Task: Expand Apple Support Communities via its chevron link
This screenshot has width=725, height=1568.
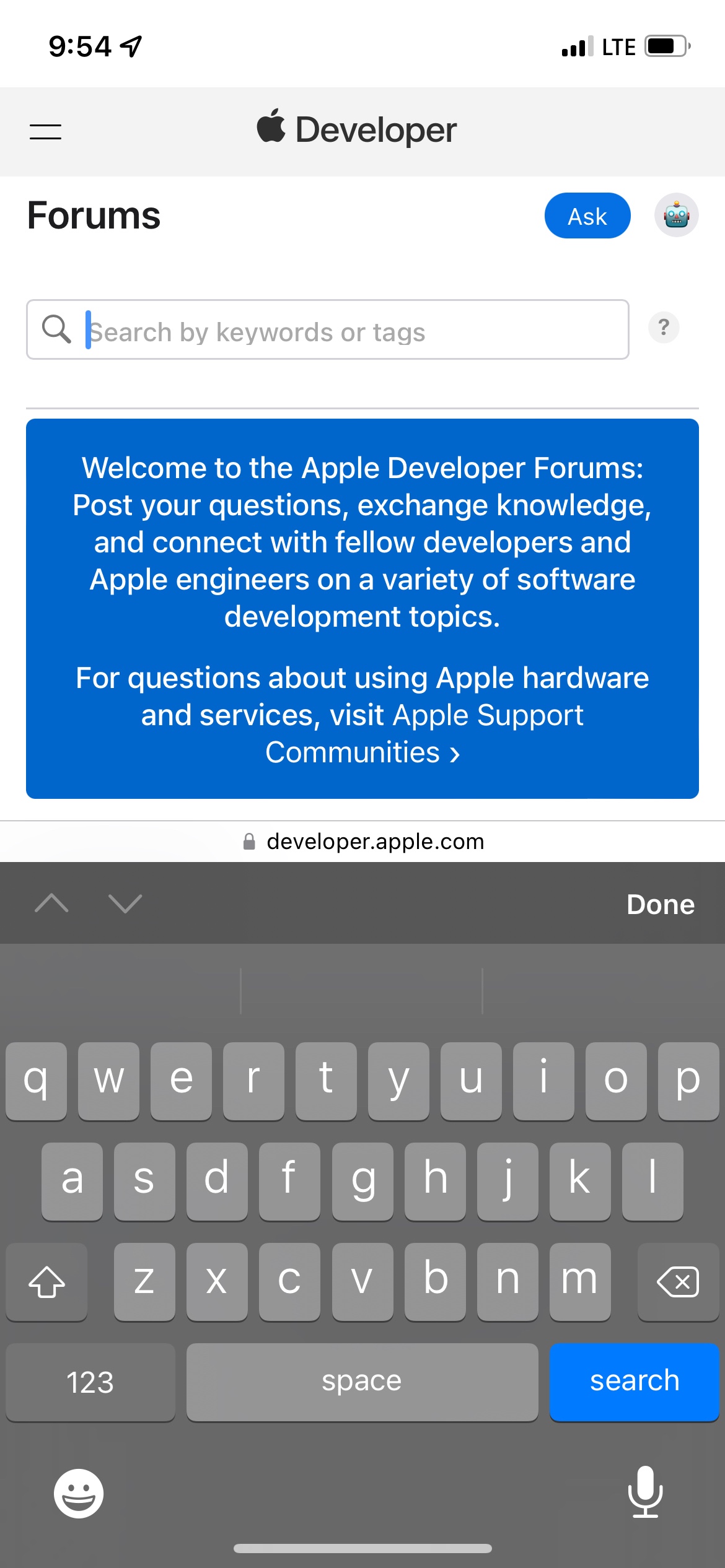Action: point(455,753)
